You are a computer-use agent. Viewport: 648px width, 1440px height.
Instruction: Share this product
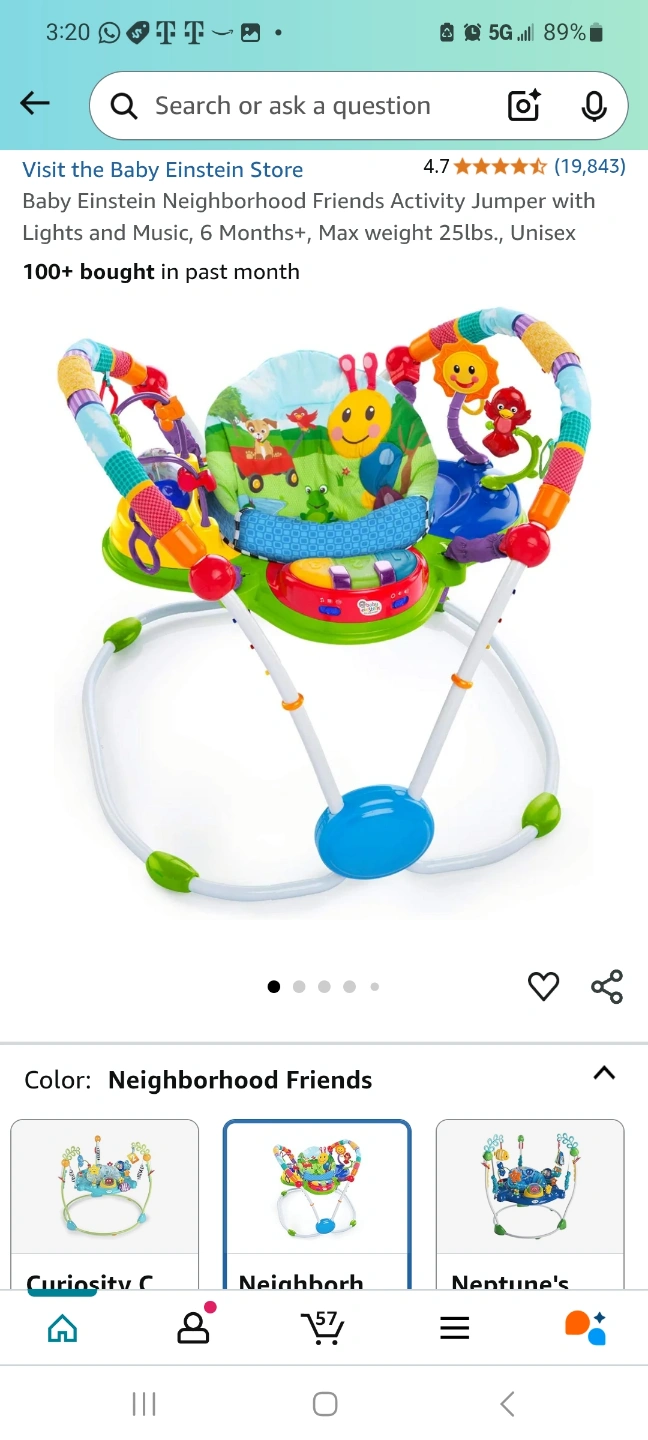coord(607,986)
